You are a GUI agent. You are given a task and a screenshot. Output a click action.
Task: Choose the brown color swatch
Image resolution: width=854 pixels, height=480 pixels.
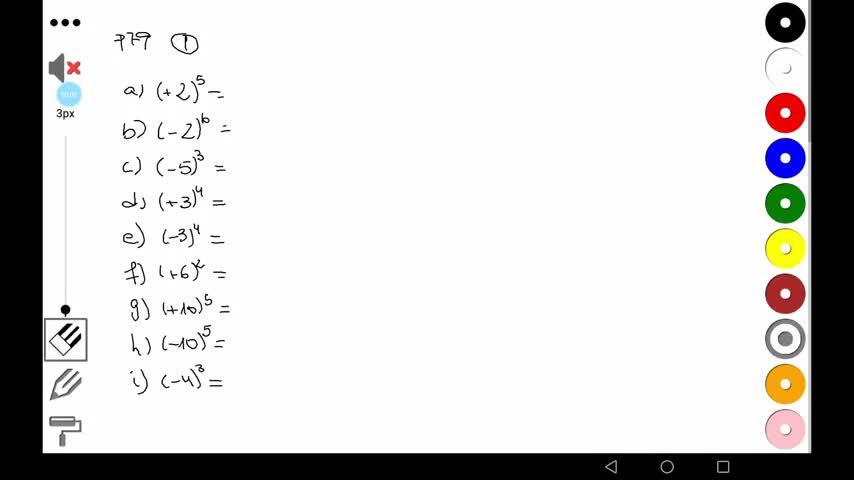785,294
